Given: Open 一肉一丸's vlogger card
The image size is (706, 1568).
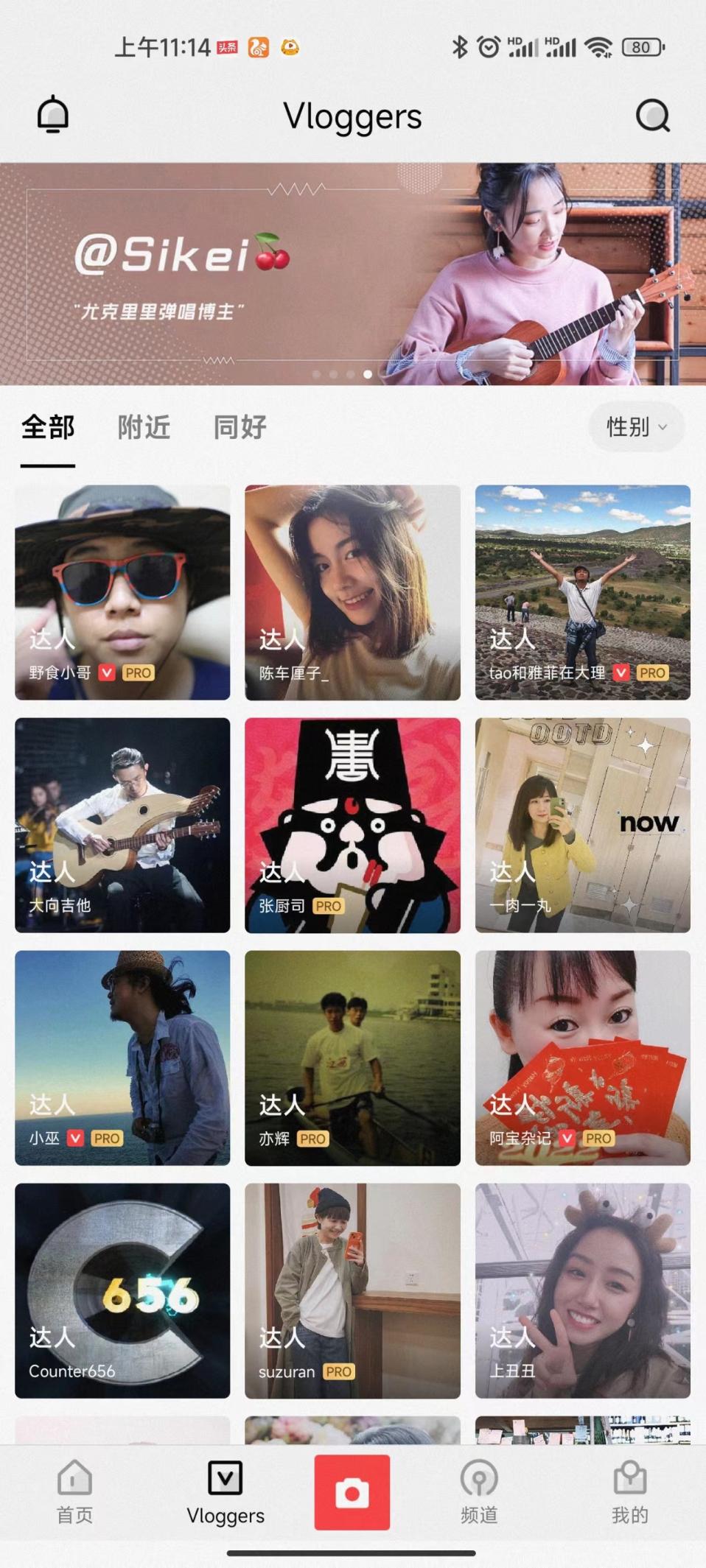Looking at the screenshot, I should (582, 825).
